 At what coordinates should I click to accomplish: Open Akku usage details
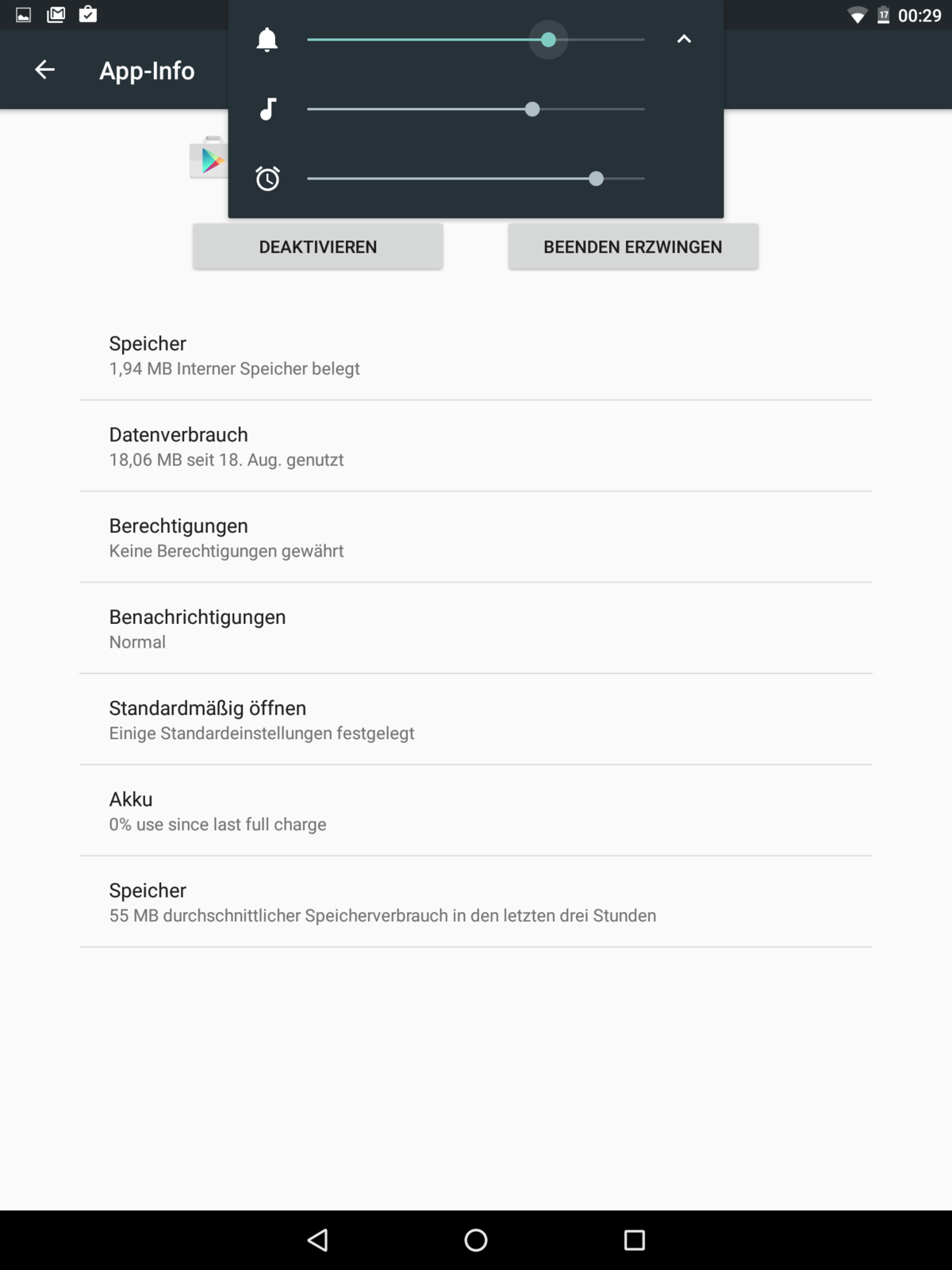476,811
